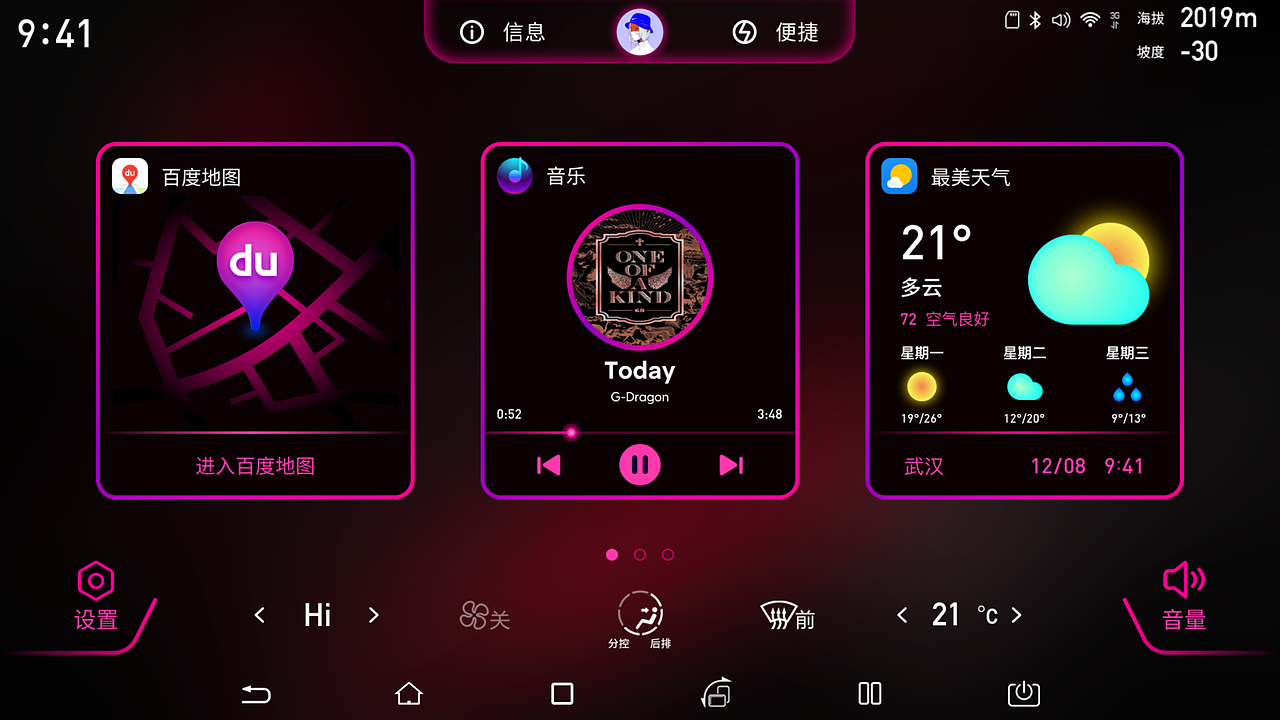Viewport: 1280px width, 720px height.
Task: Enter Baidu Maps via 进入百度地图
Action: coord(255,466)
